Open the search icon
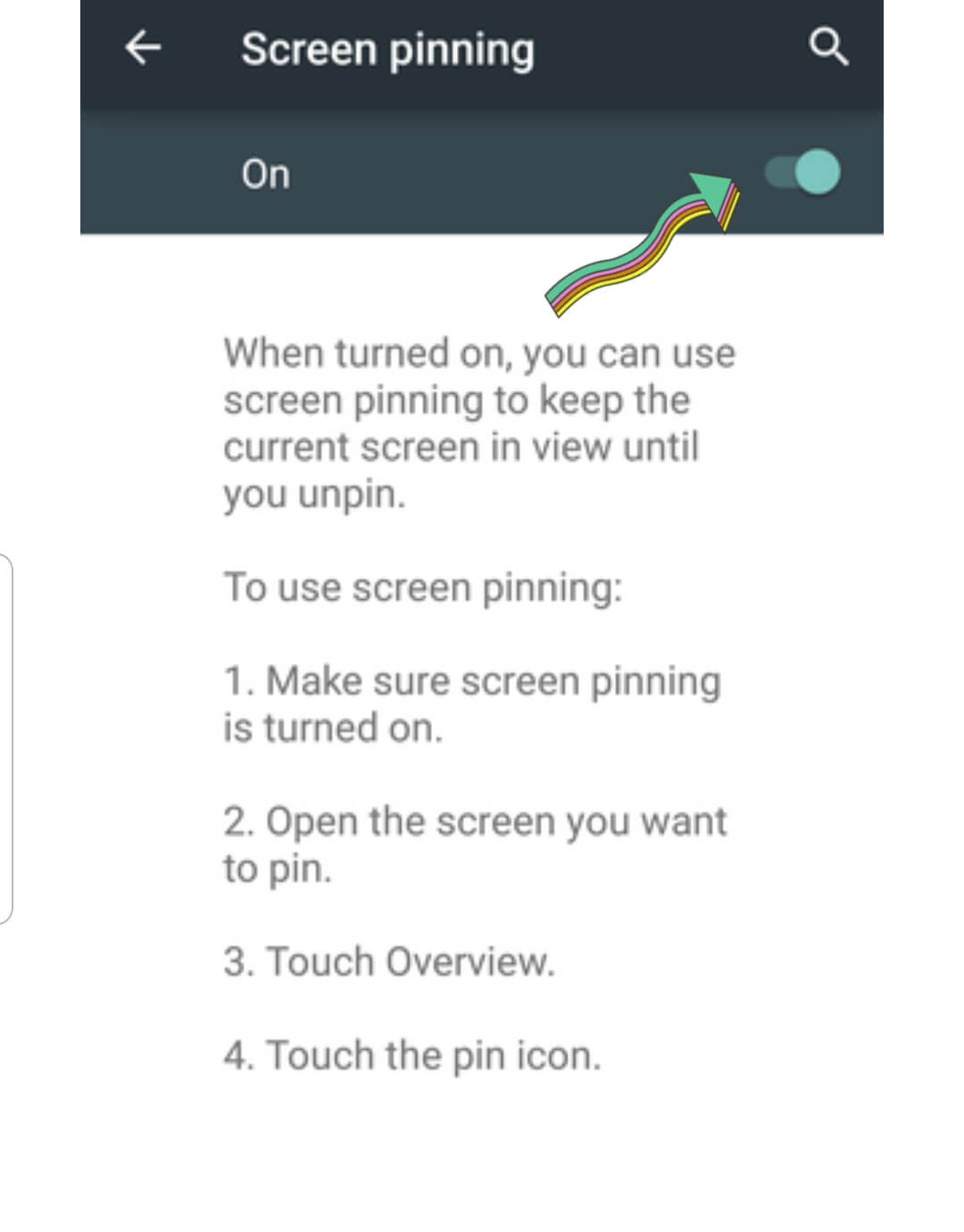The height and width of the screenshot is (1232, 964). point(827,47)
